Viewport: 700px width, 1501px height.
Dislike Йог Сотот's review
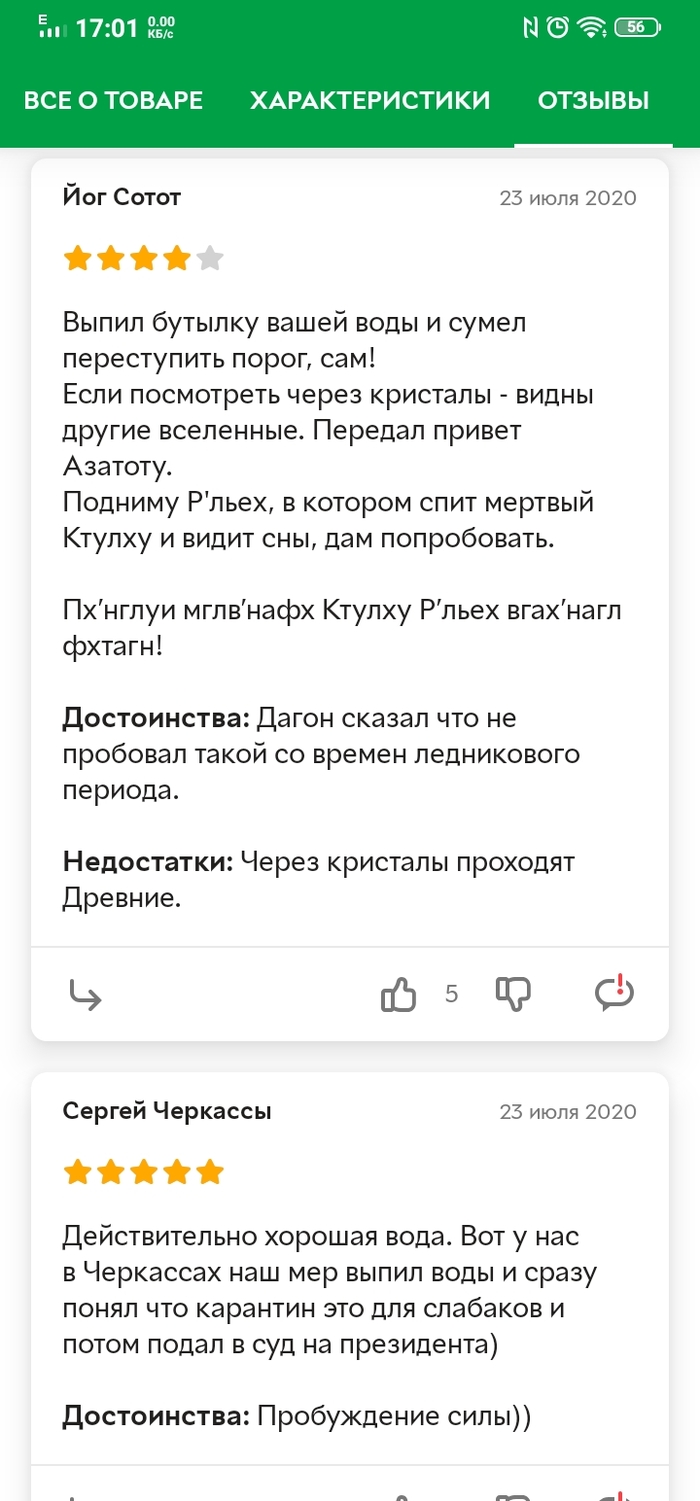[513, 993]
